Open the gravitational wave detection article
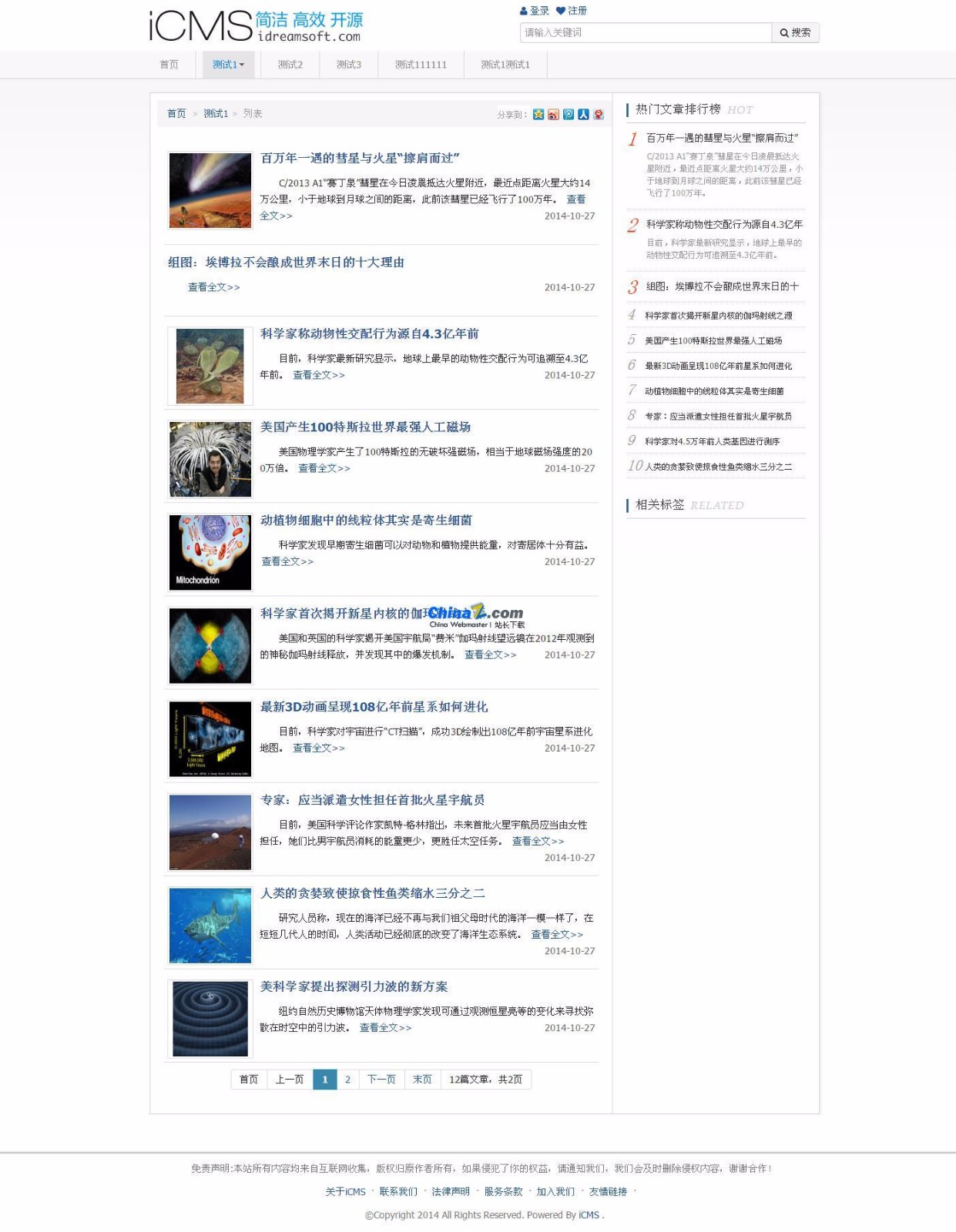This screenshot has height=1232, width=956. (x=354, y=986)
